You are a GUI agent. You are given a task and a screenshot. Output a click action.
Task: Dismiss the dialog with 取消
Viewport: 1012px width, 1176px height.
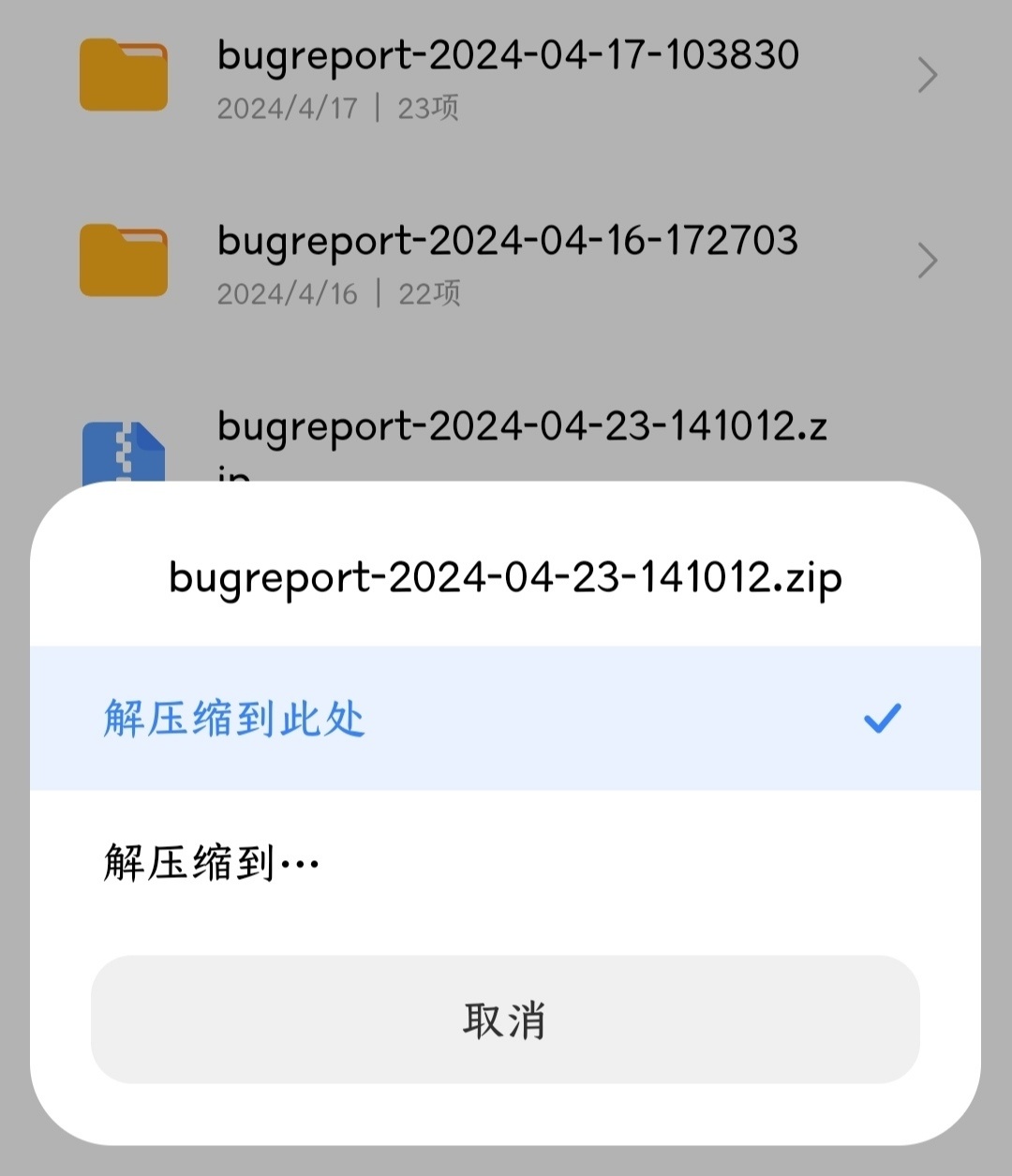[505, 1020]
